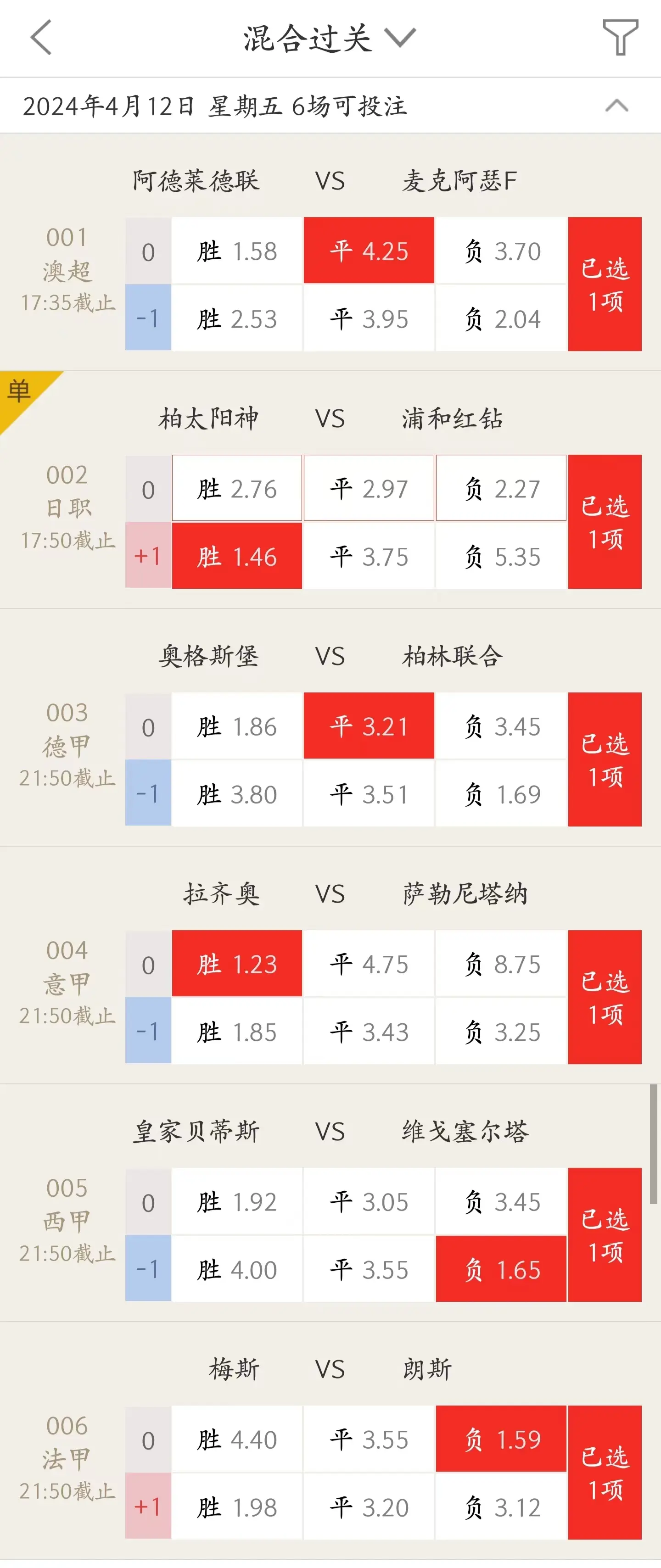Tap 已选1项 button for 德甲 match 003
661x1568 pixels.
[x=605, y=759]
